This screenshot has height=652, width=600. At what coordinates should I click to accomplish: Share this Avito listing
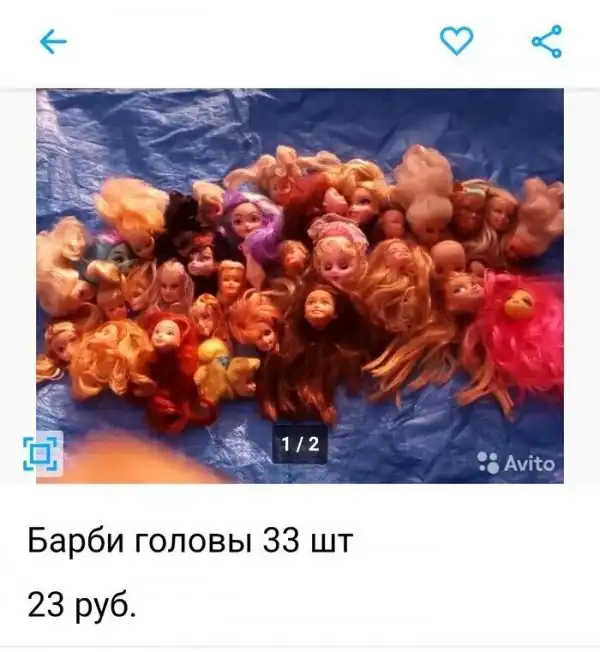(546, 41)
